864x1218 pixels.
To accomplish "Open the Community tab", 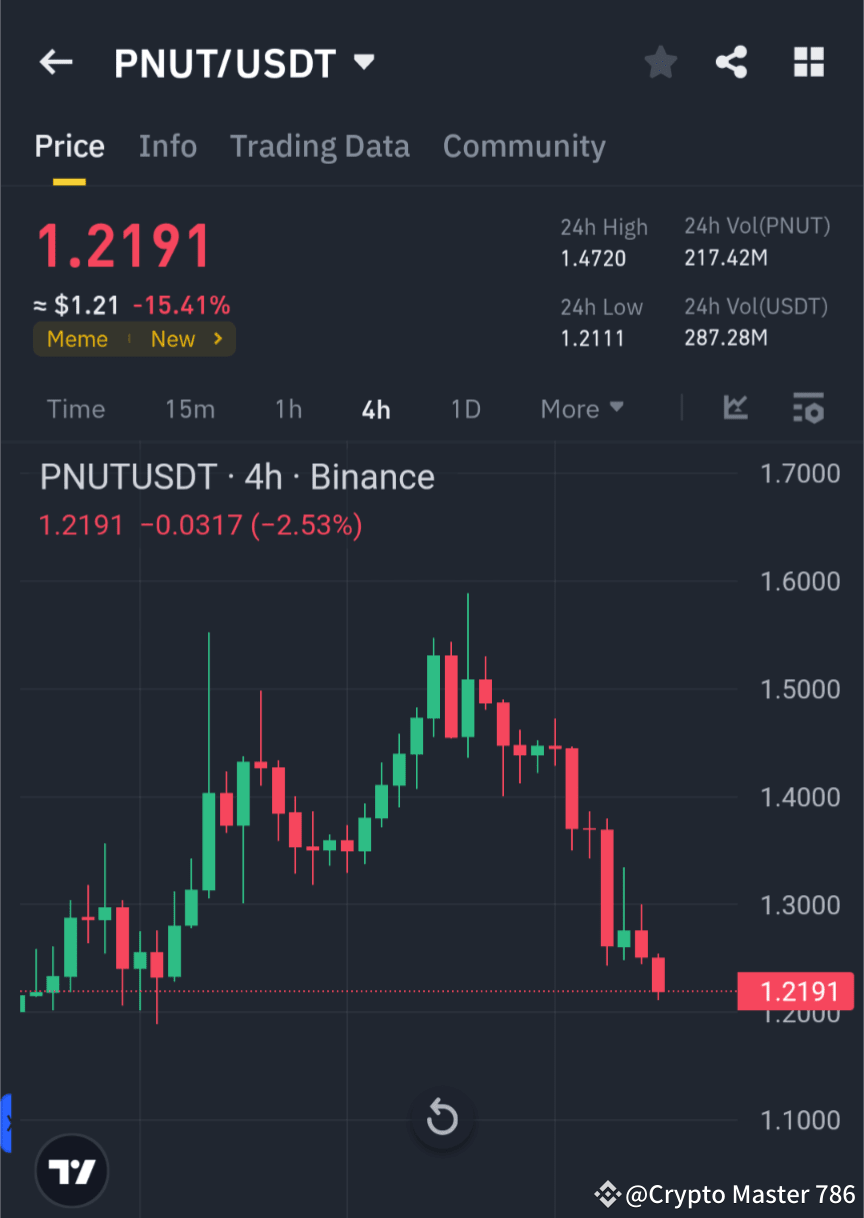I will pos(524,146).
